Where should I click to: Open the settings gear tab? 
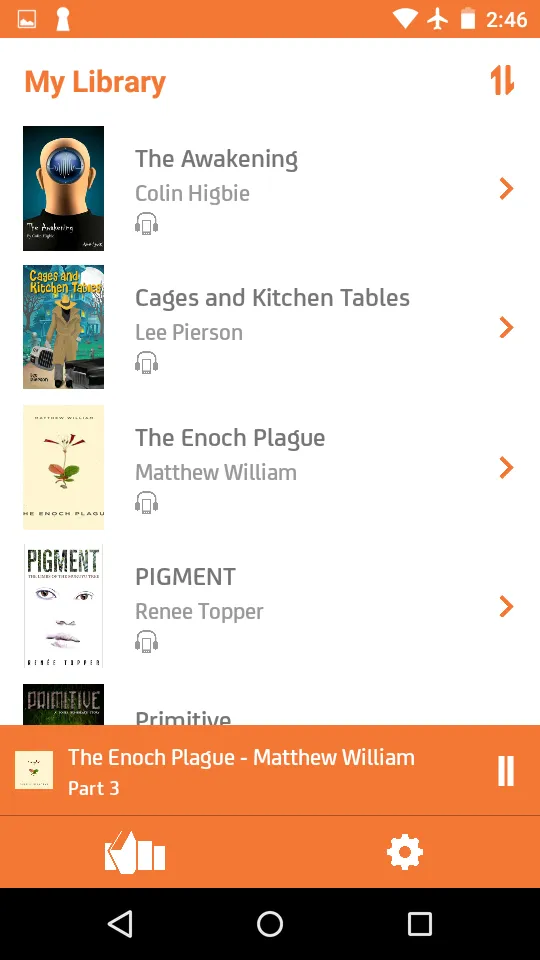pos(405,852)
